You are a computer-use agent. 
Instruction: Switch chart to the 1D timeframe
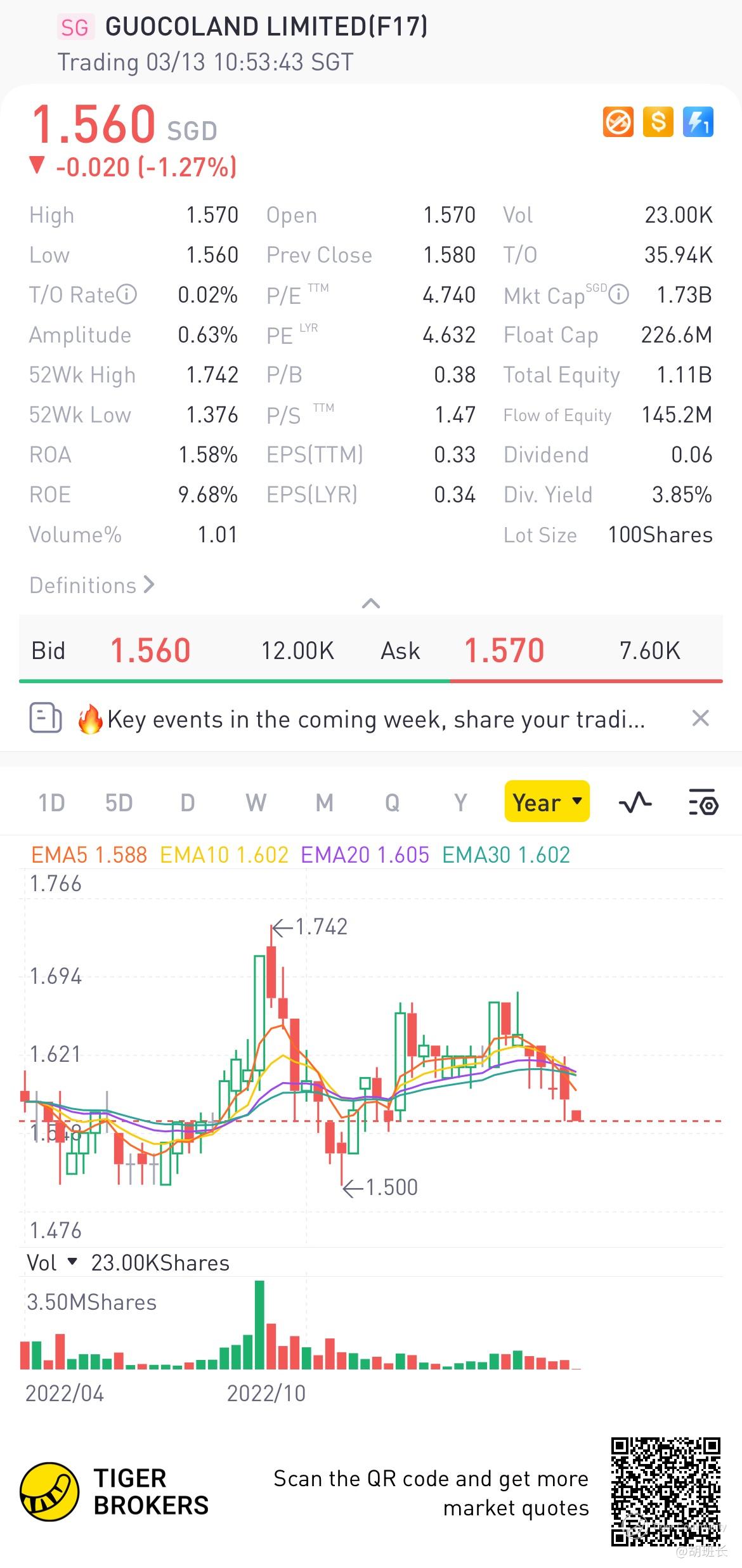pos(51,803)
